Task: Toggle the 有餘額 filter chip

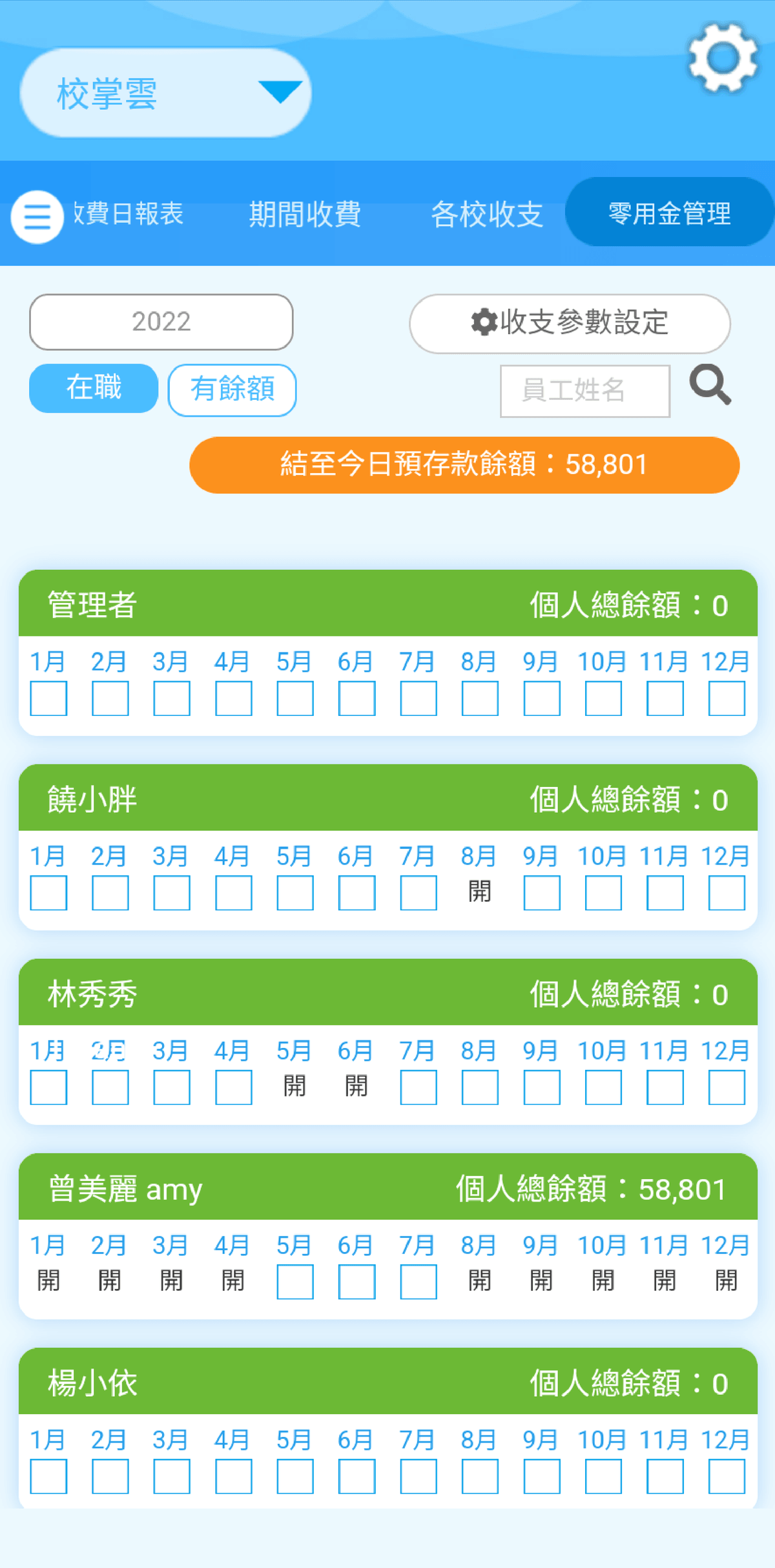Action: pyautogui.click(x=232, y=390)
